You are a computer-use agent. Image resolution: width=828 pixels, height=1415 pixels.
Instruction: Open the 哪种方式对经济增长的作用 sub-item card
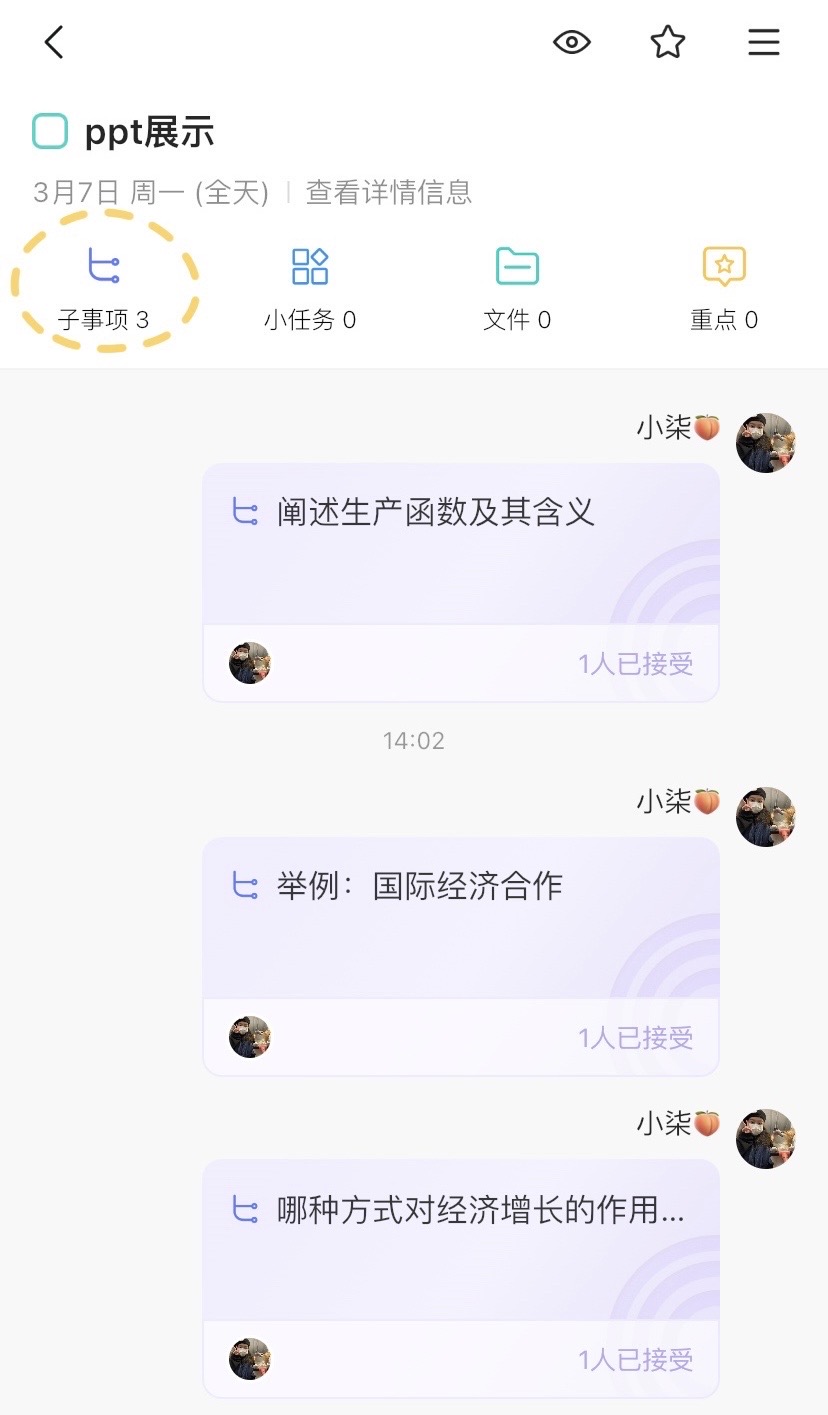[460, 1240]
